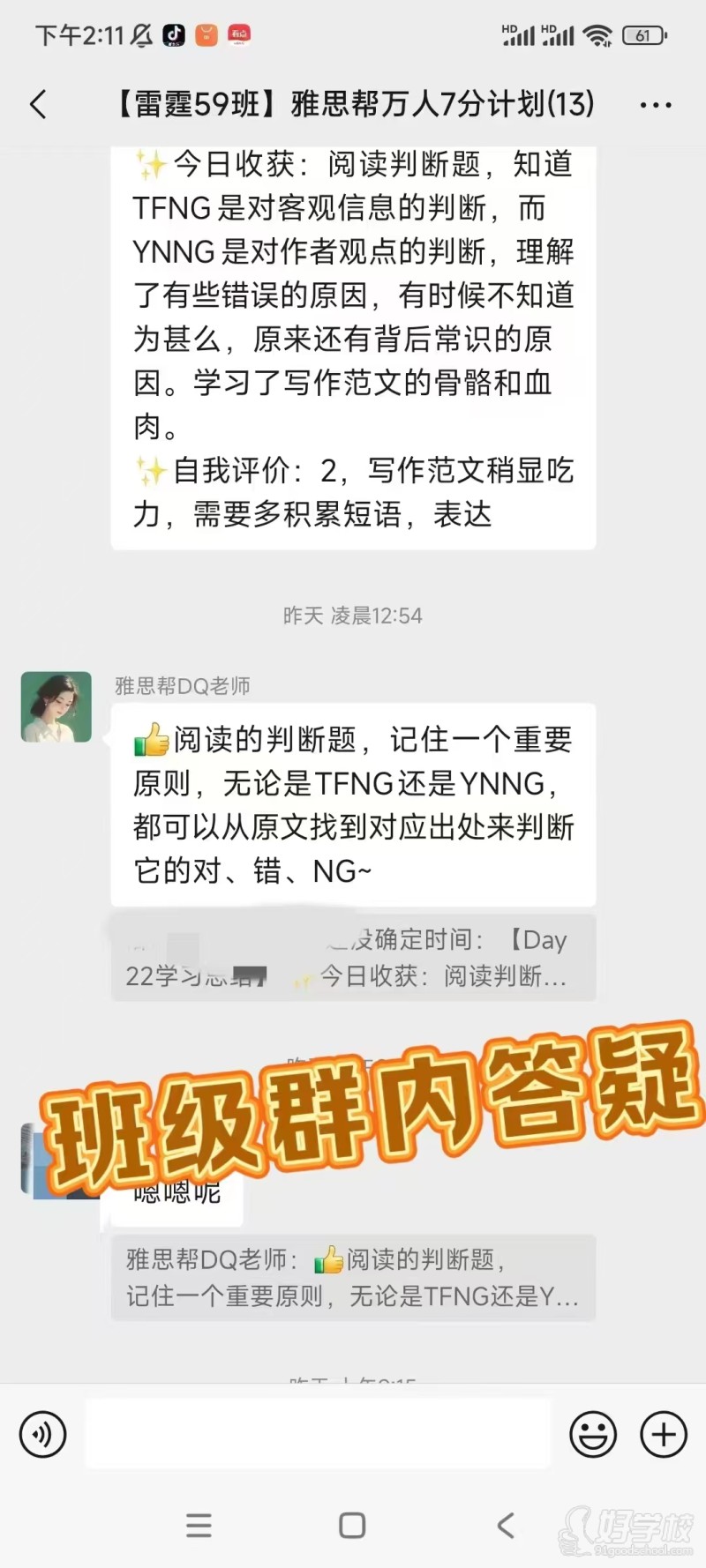Tap the recent apps navigation key
706x1568 pixels.
coord(199,1526)
